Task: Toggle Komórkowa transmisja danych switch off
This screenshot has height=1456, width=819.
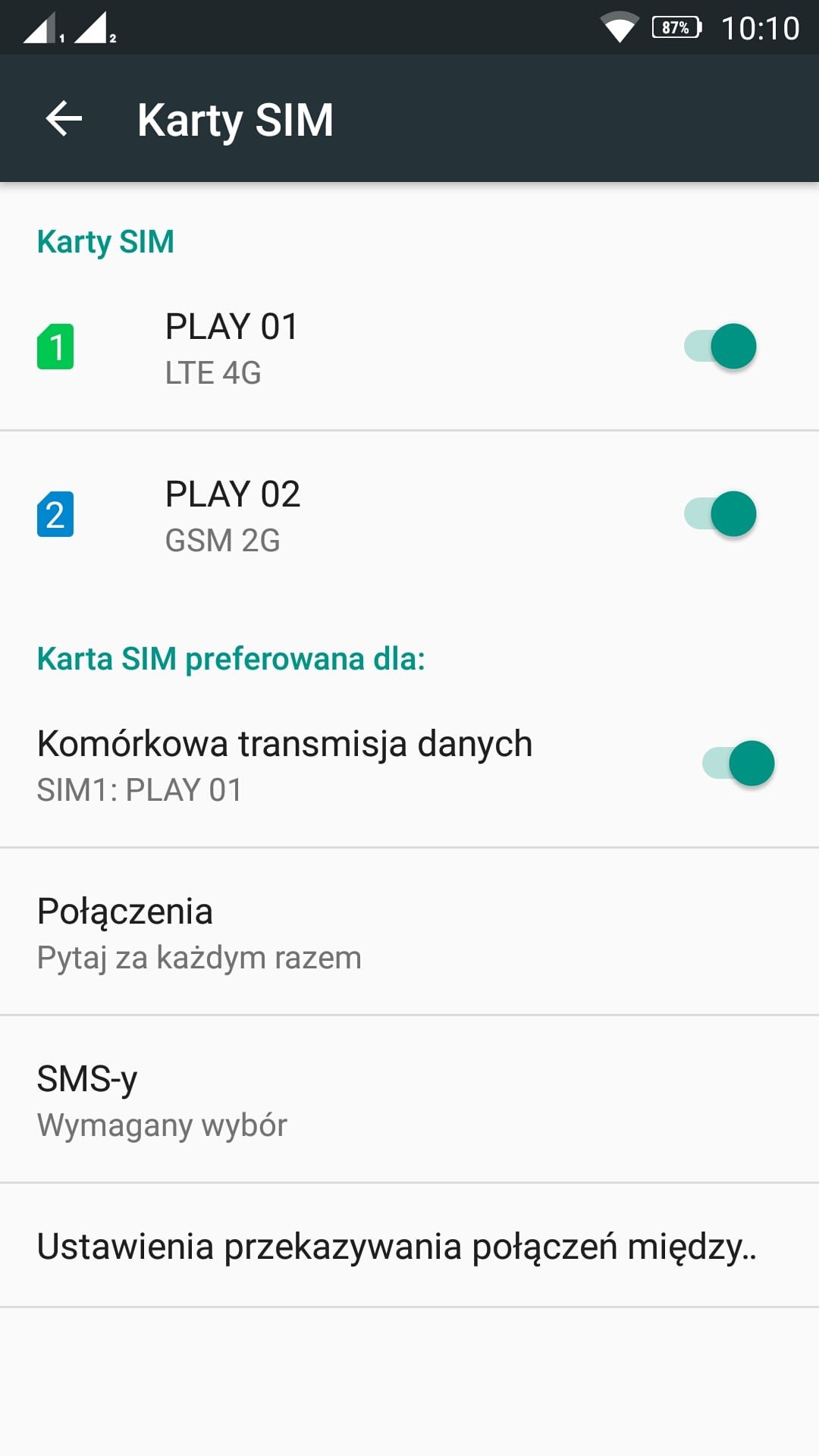Action: [739, 763]
